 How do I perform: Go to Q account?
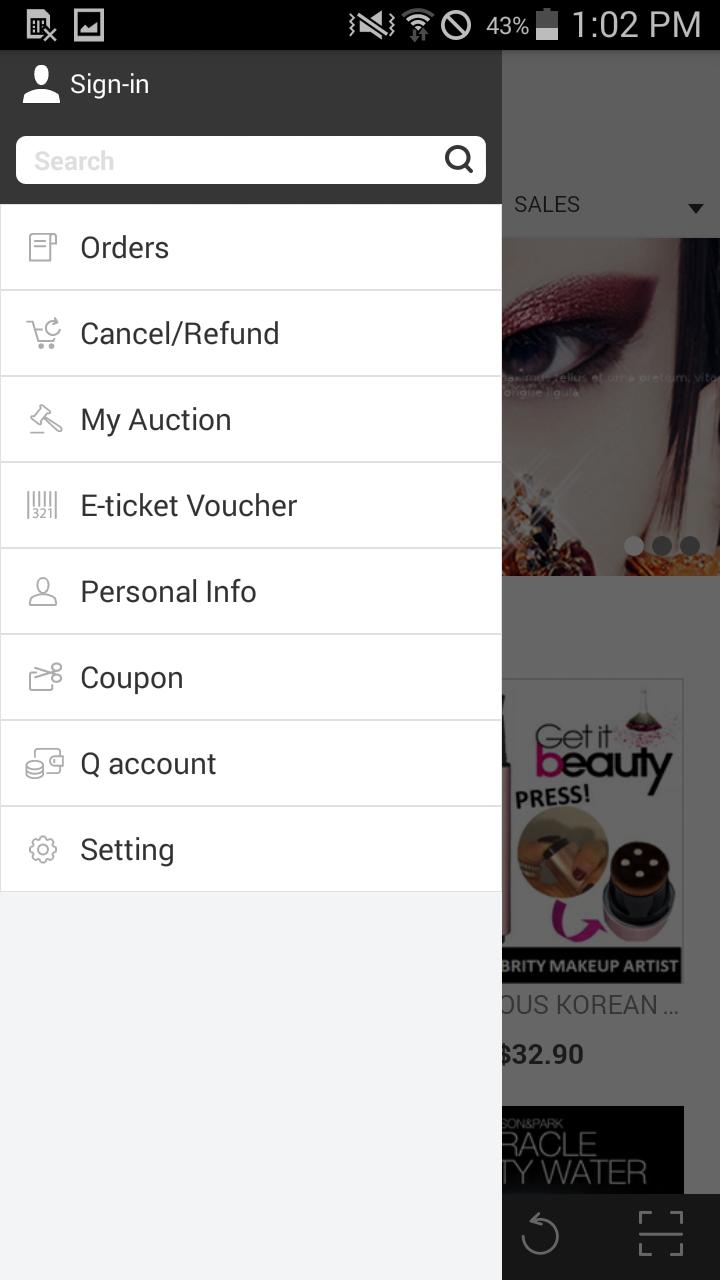pyautogui.click(x=250, y=764)
